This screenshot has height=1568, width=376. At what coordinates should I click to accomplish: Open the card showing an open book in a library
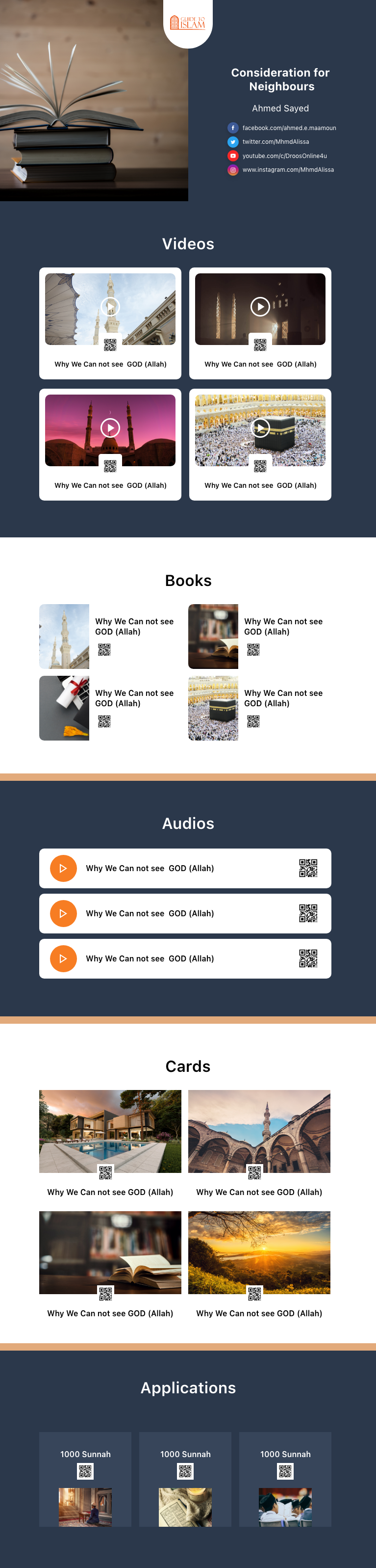[110, 1252]
